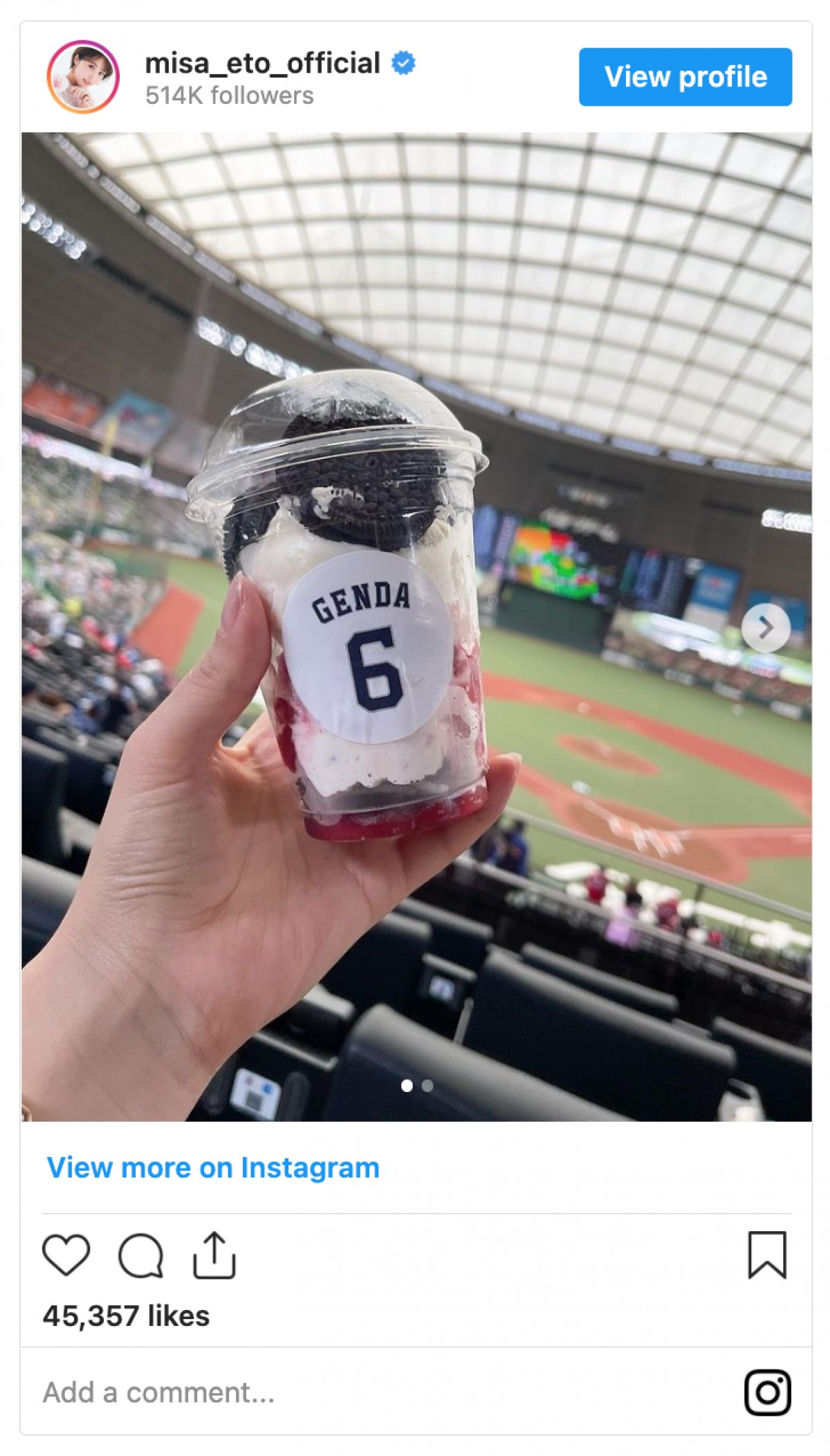
Task: Open the comment bubble icon
Action: tap(140, 1255)
